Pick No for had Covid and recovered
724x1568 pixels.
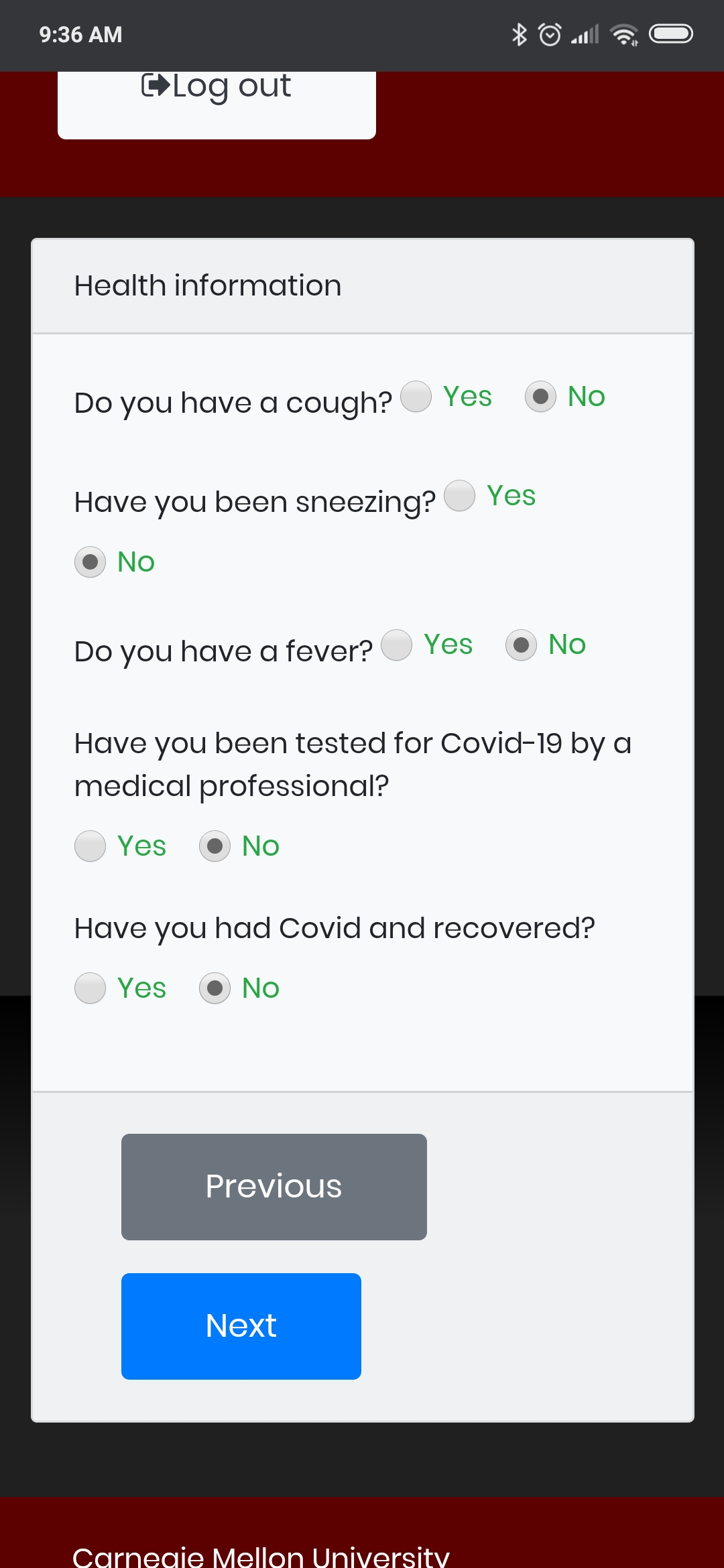point(215,988)
